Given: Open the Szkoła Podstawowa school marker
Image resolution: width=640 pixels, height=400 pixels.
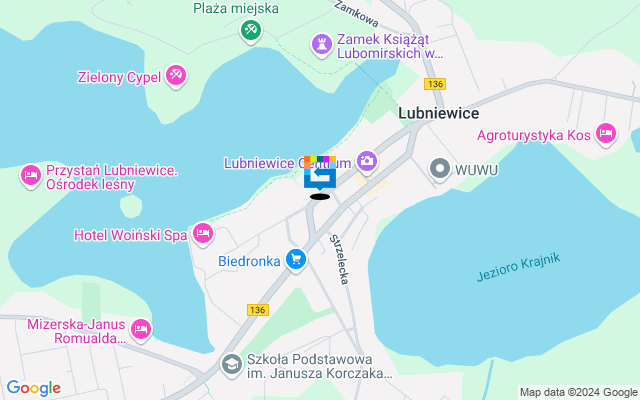Looking at the screenshot, I should coord(231,365).
